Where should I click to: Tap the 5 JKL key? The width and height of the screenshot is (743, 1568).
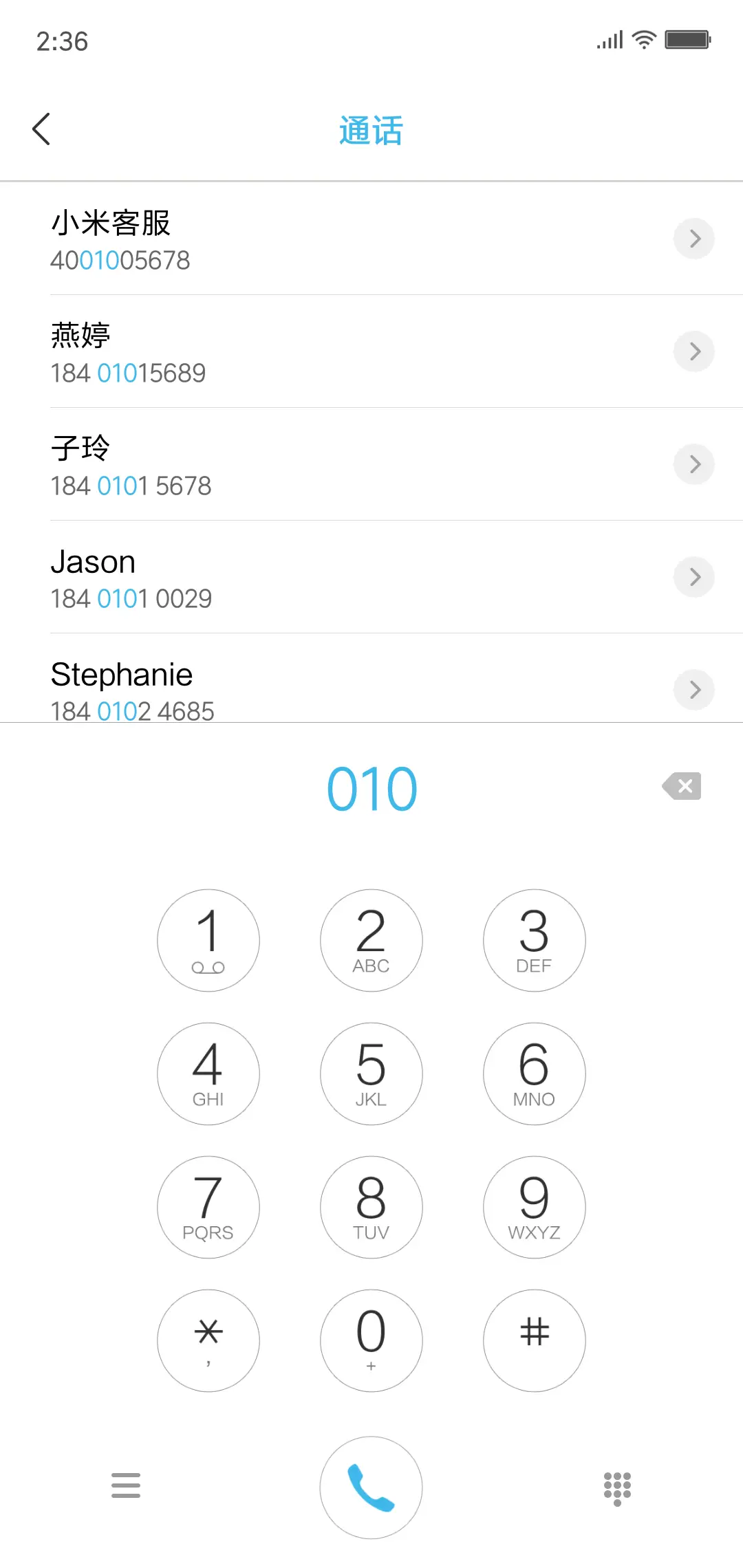(371, 1074)
